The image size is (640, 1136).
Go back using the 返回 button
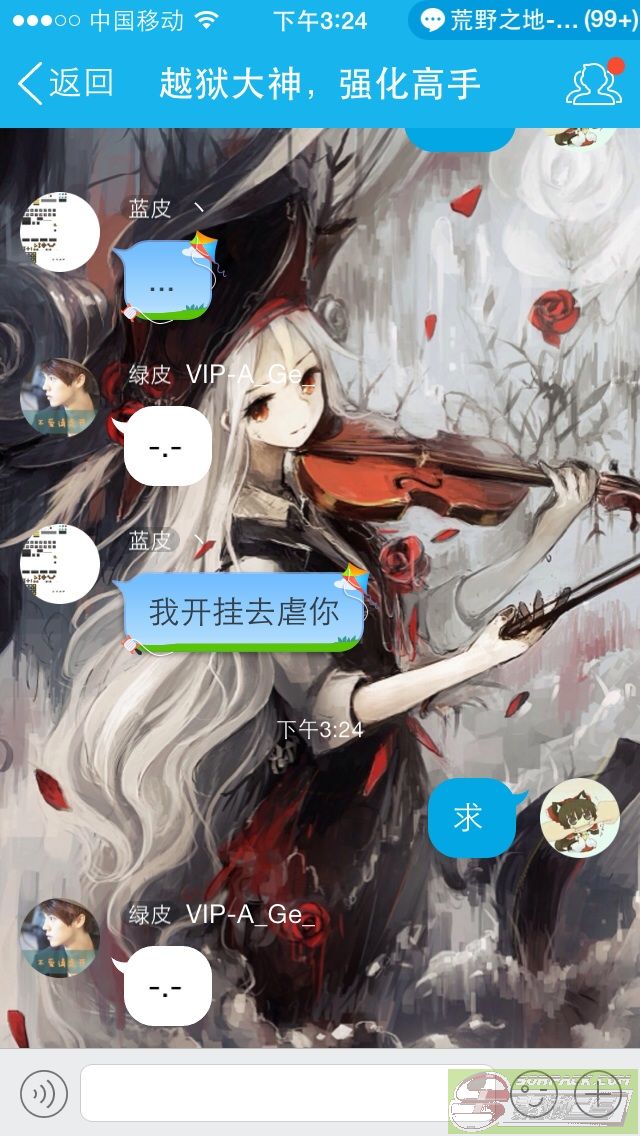(65, 83)
